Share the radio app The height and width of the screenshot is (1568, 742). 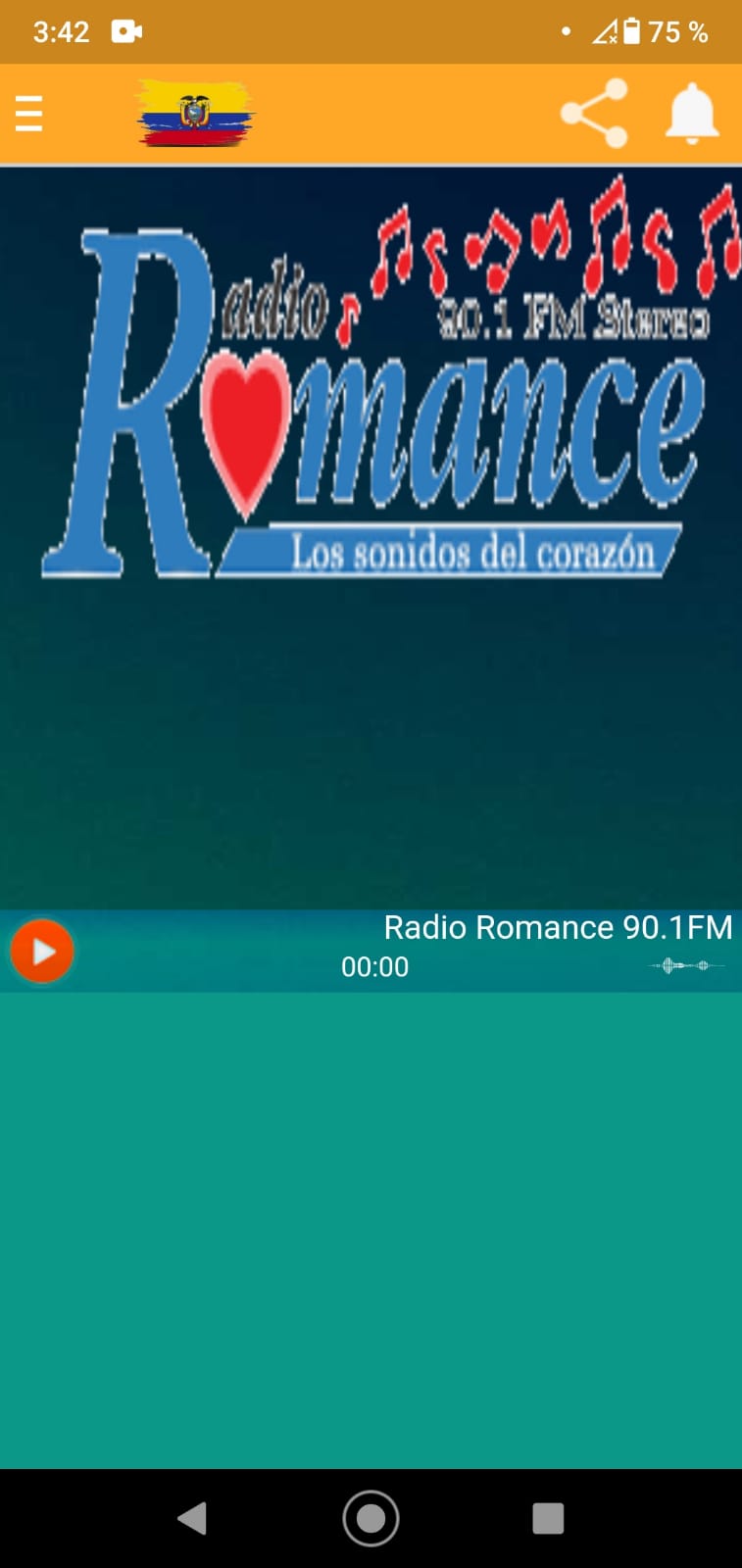(594, 114)
